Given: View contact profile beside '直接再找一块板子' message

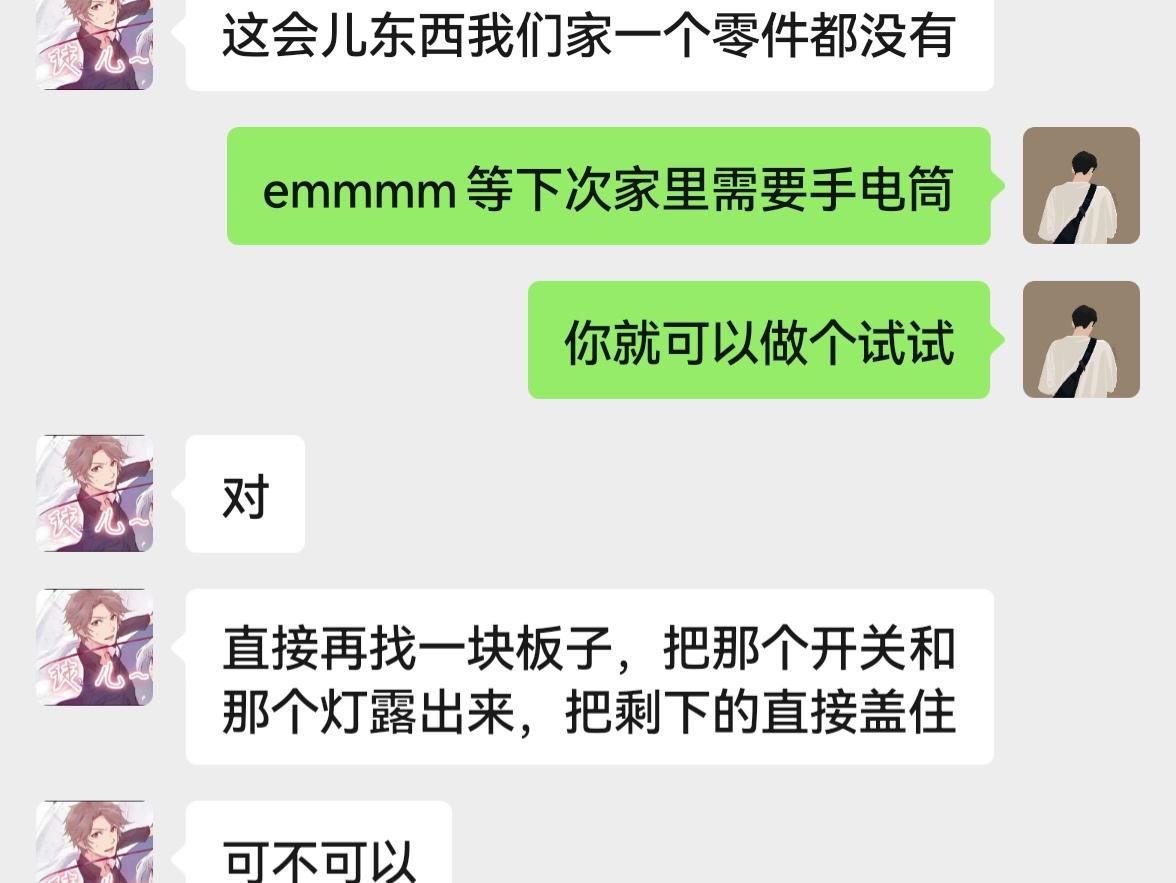Looking at the screenshot, I should coord(95,647).
